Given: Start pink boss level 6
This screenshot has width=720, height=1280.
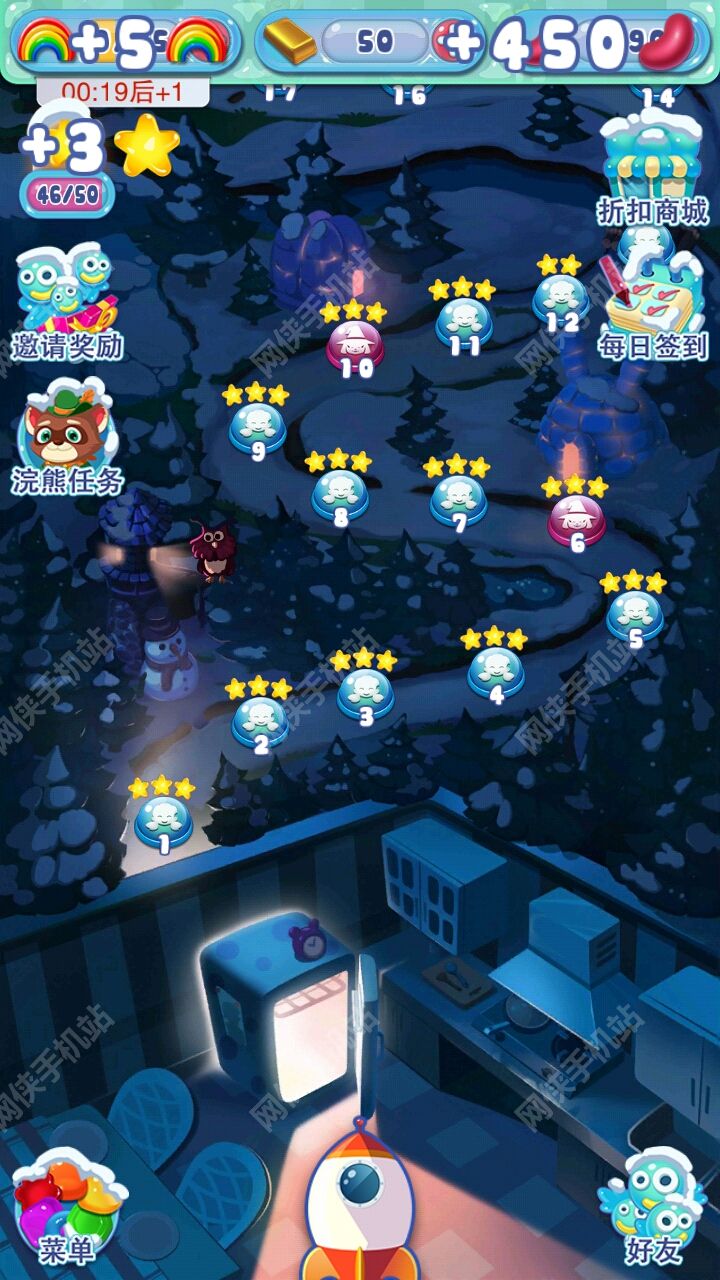Looking at the screenshot, I should pos(576,519).
